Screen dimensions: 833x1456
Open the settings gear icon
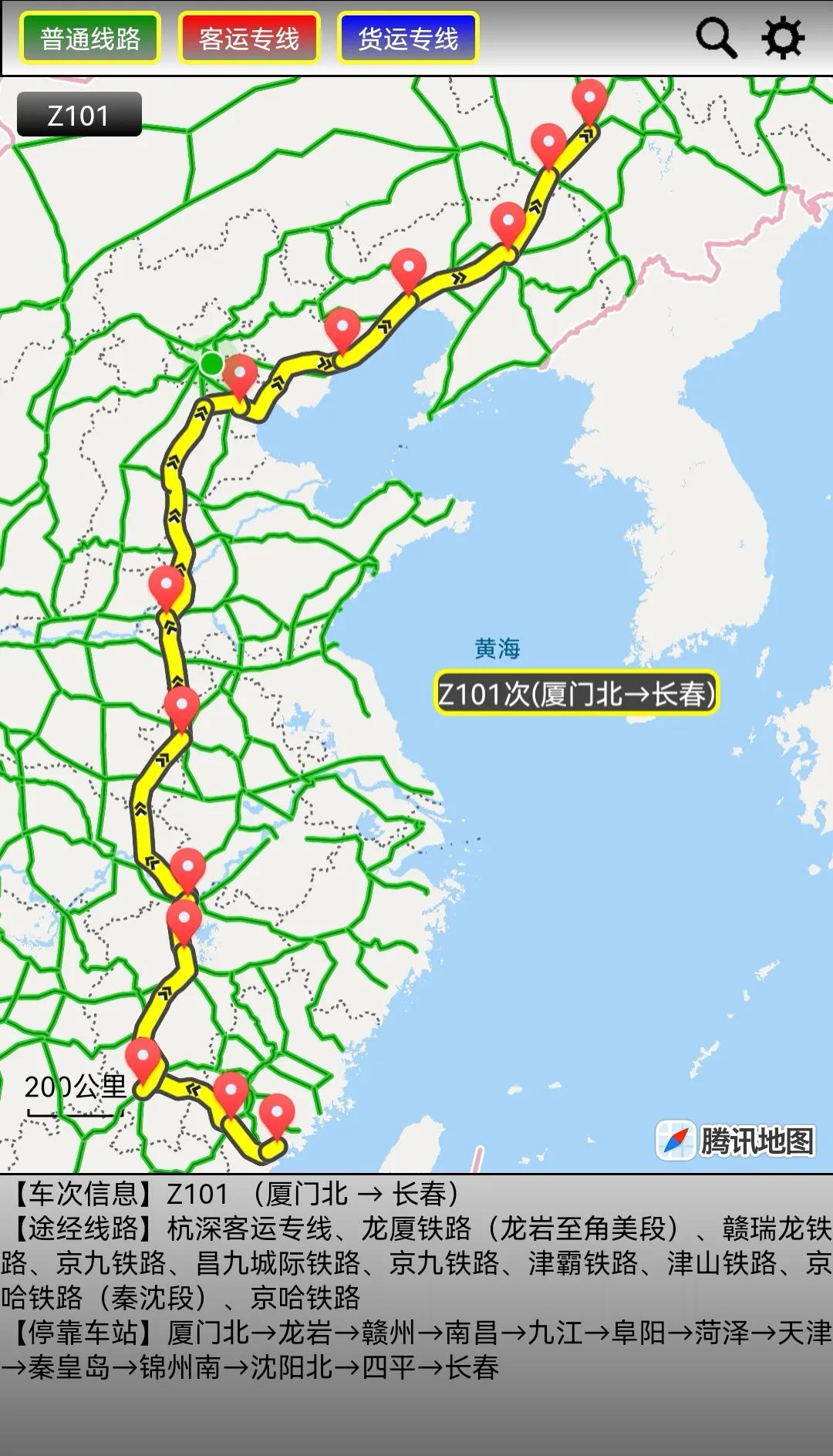784,38
